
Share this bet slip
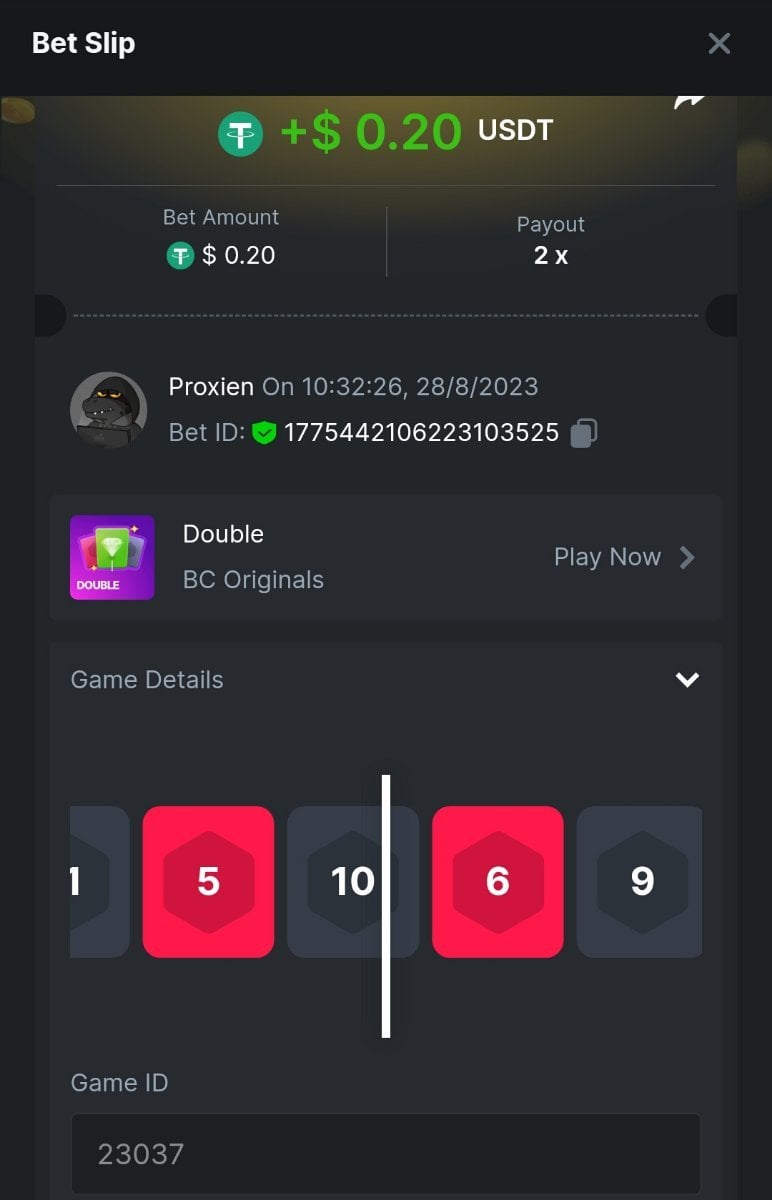690,100
